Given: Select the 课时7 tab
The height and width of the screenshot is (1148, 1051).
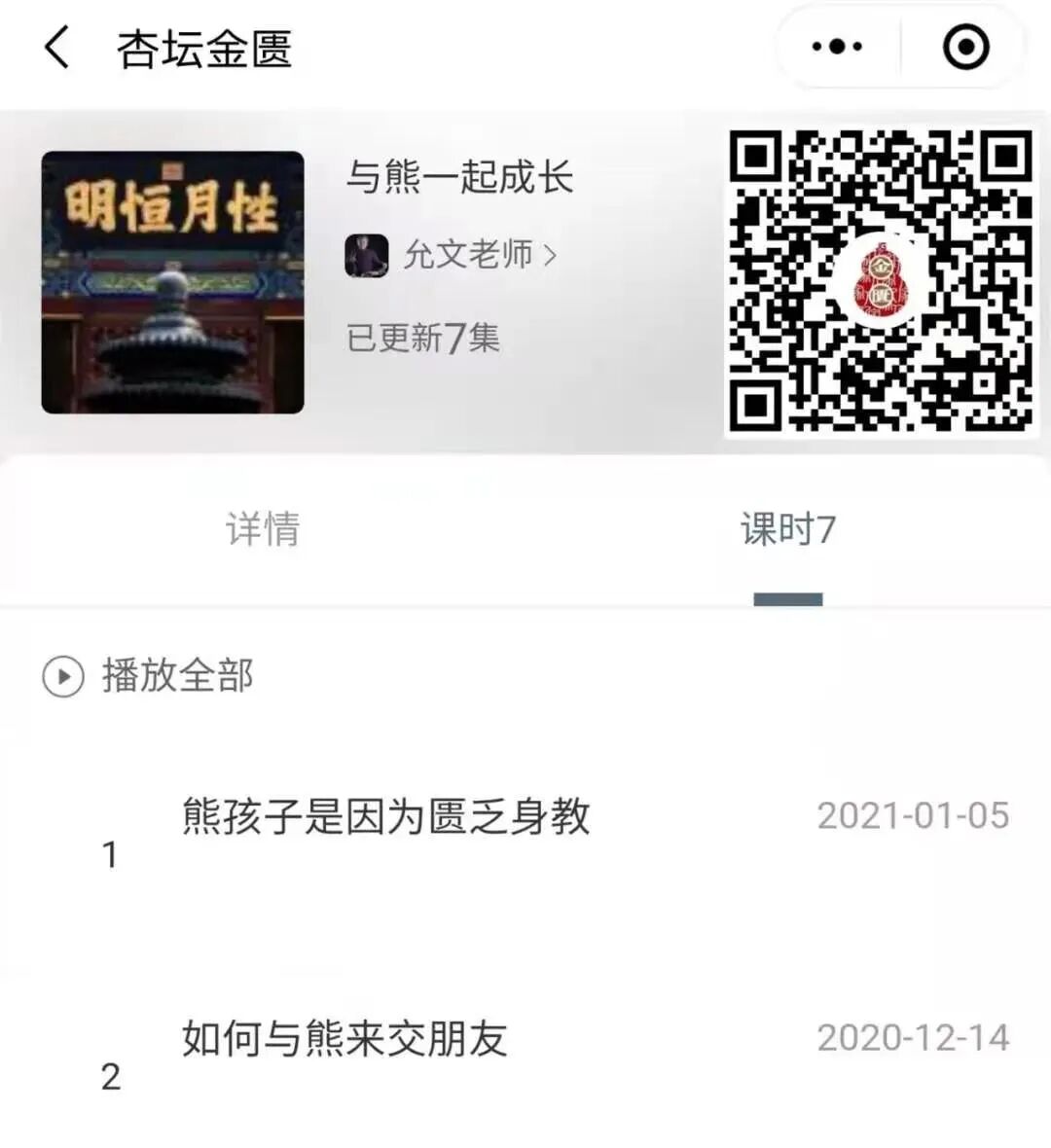Looking at the screenshot, I should 787,529.
